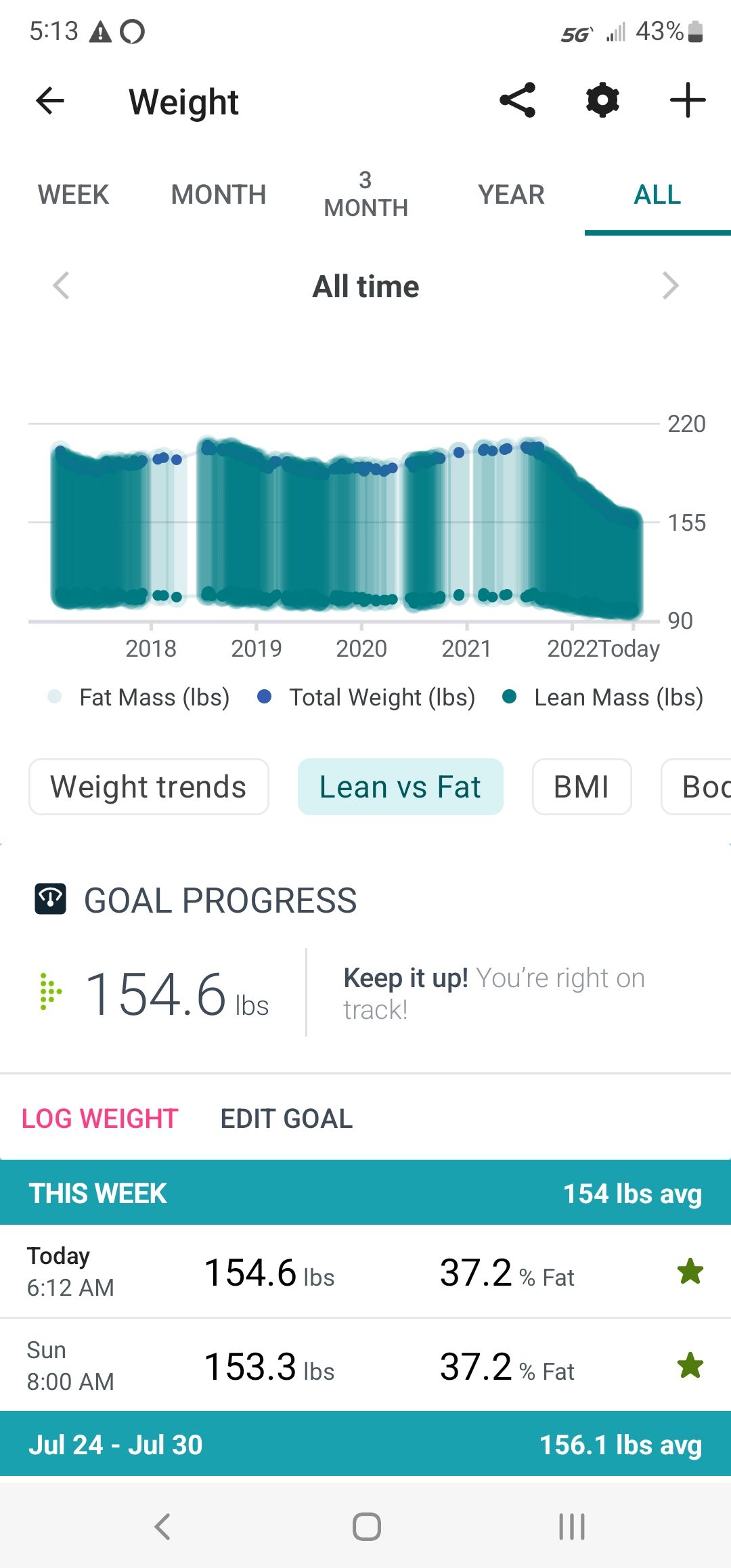Navigate forward with the right chevron
This screenshot has height=1568, width=731.
coord(669,286)
